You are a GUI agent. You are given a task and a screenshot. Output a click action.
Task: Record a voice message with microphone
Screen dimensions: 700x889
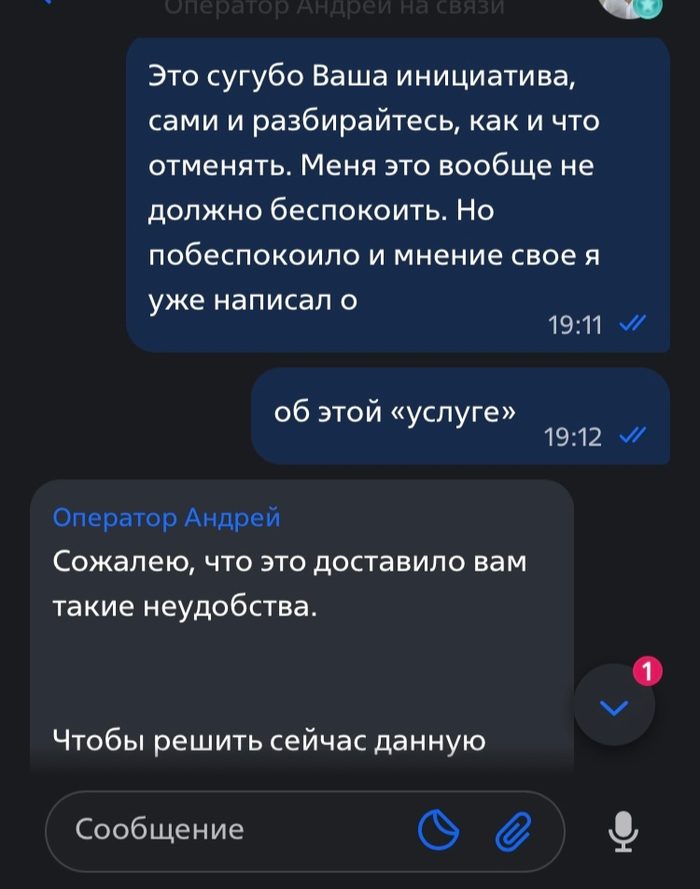coord(623,830)
